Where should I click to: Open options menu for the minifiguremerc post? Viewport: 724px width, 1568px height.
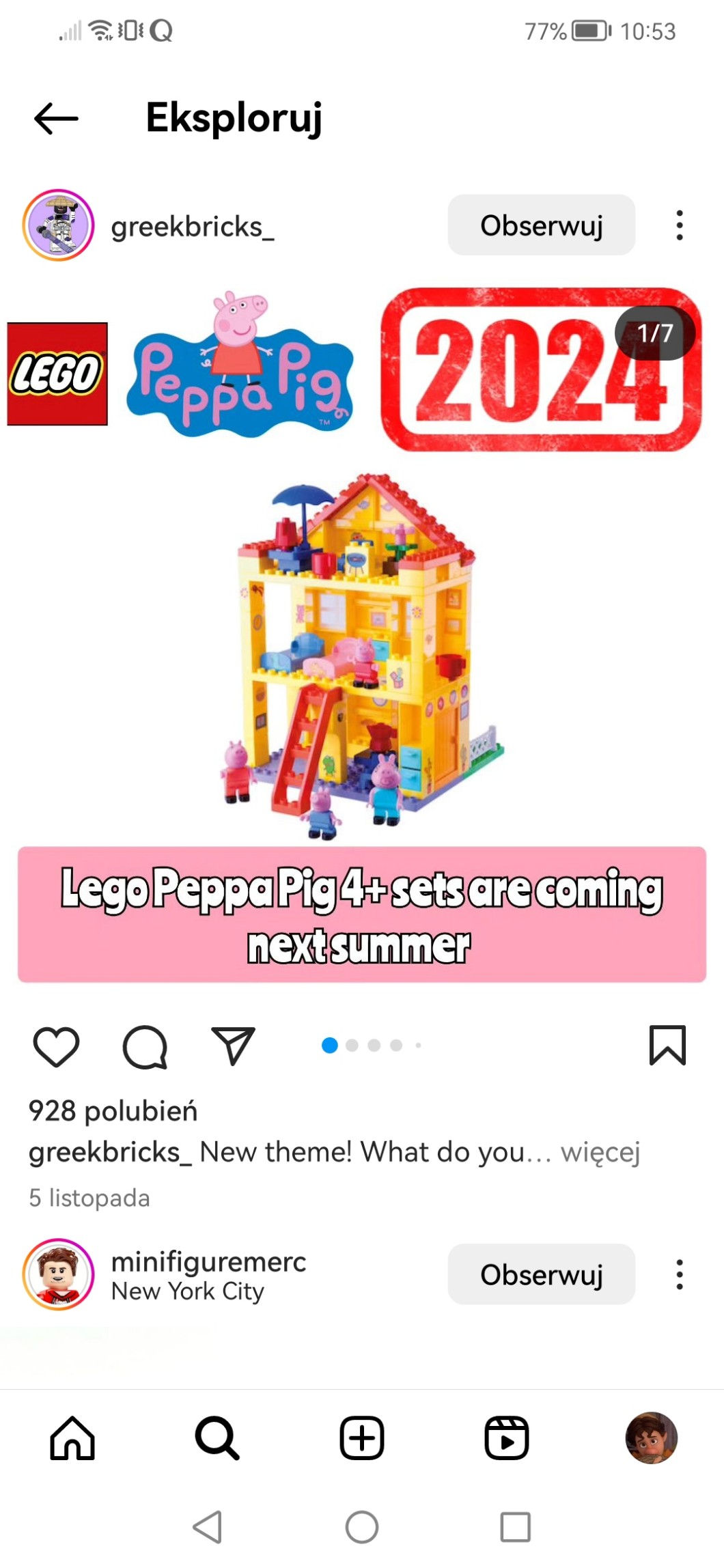tap(679, 1274)
